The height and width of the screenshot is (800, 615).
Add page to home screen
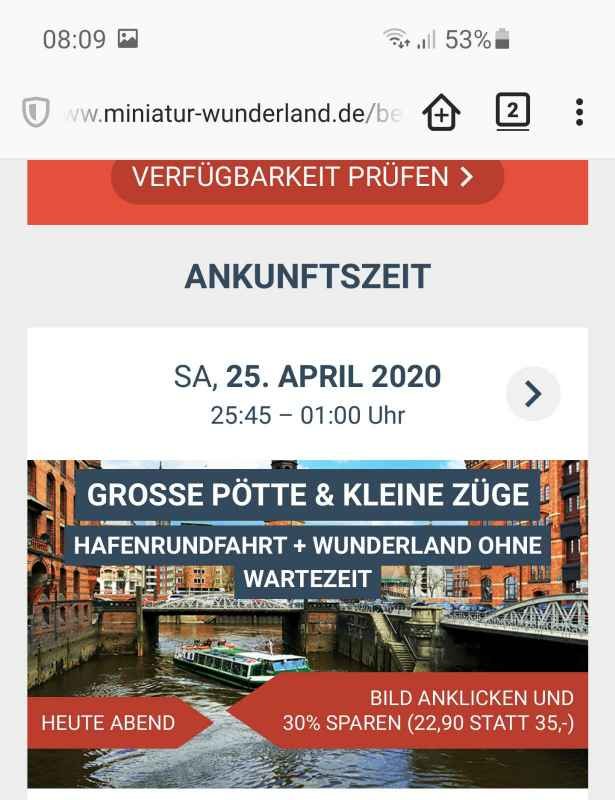442,114
